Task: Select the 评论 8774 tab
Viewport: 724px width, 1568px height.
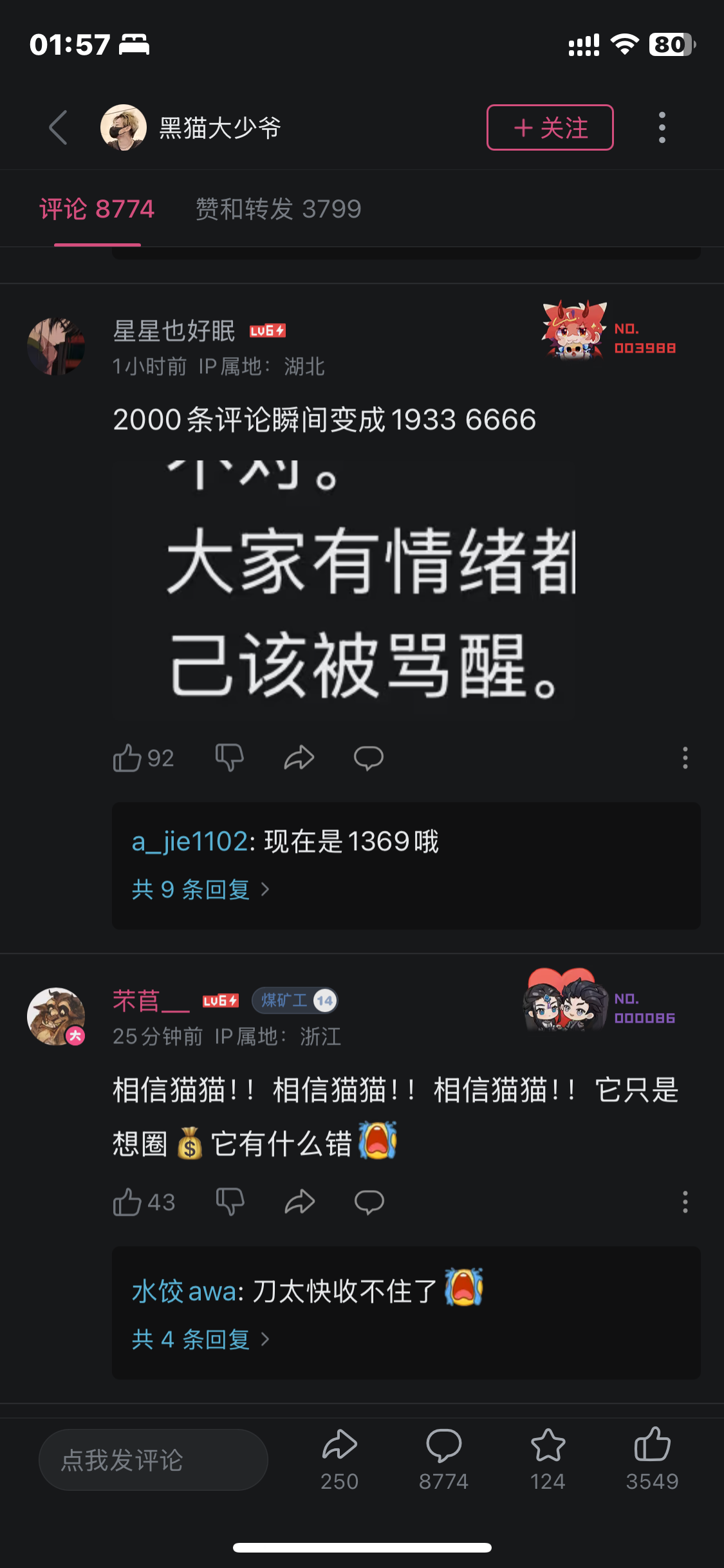Action: tap(97, 209)
